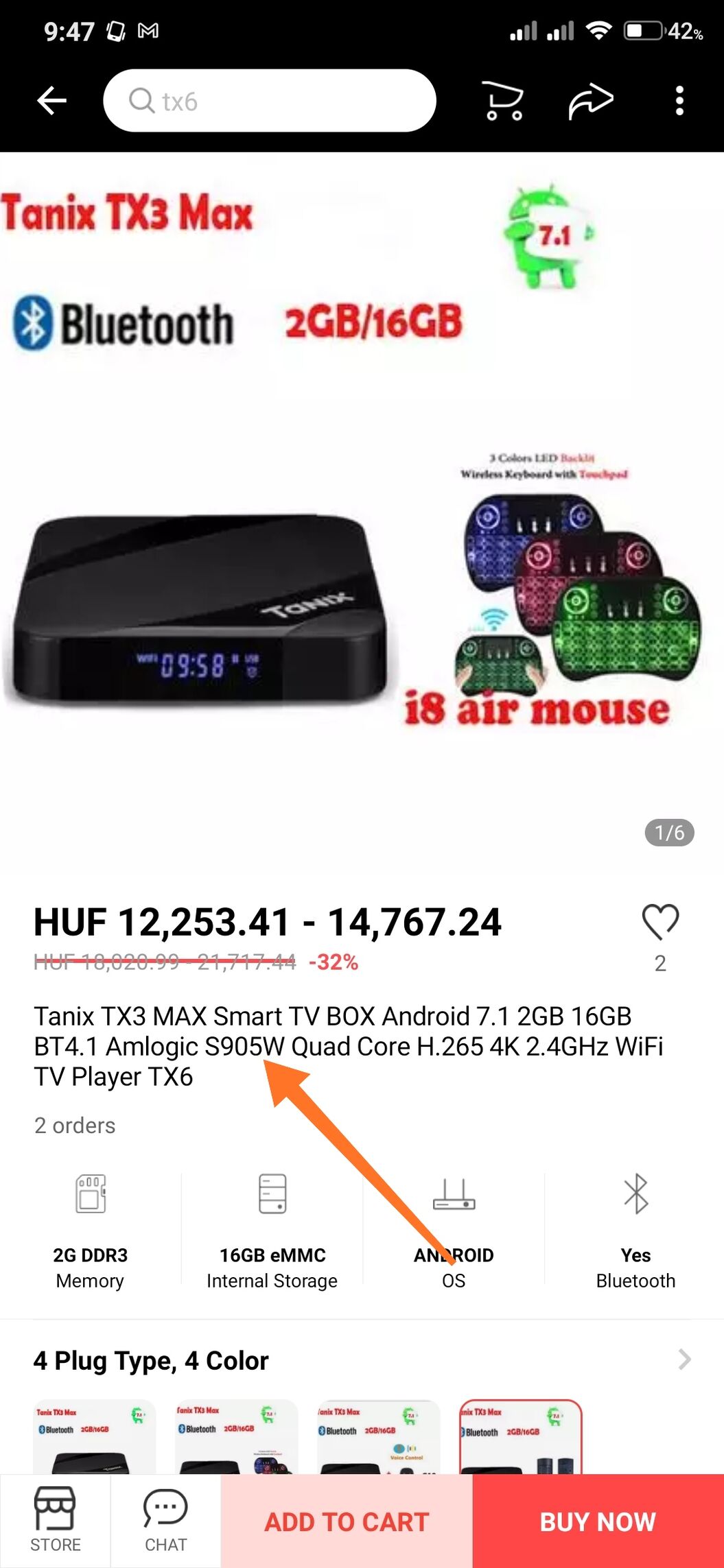This screenshot has width=724, height=1568.
Task: Select the second variant with keyboard
Action: pos(237,1437)
